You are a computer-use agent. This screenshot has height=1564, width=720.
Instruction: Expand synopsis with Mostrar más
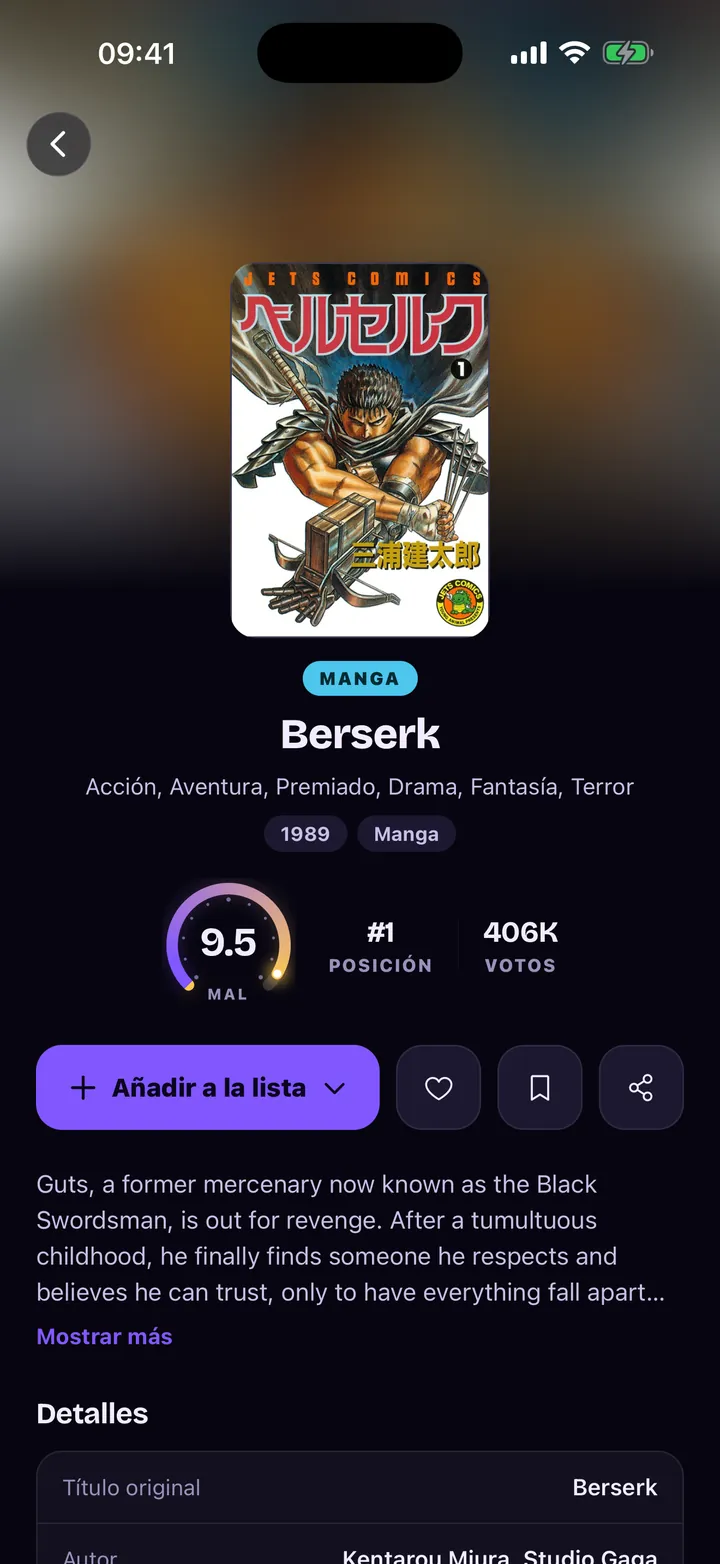click(x=104, y=1336)
